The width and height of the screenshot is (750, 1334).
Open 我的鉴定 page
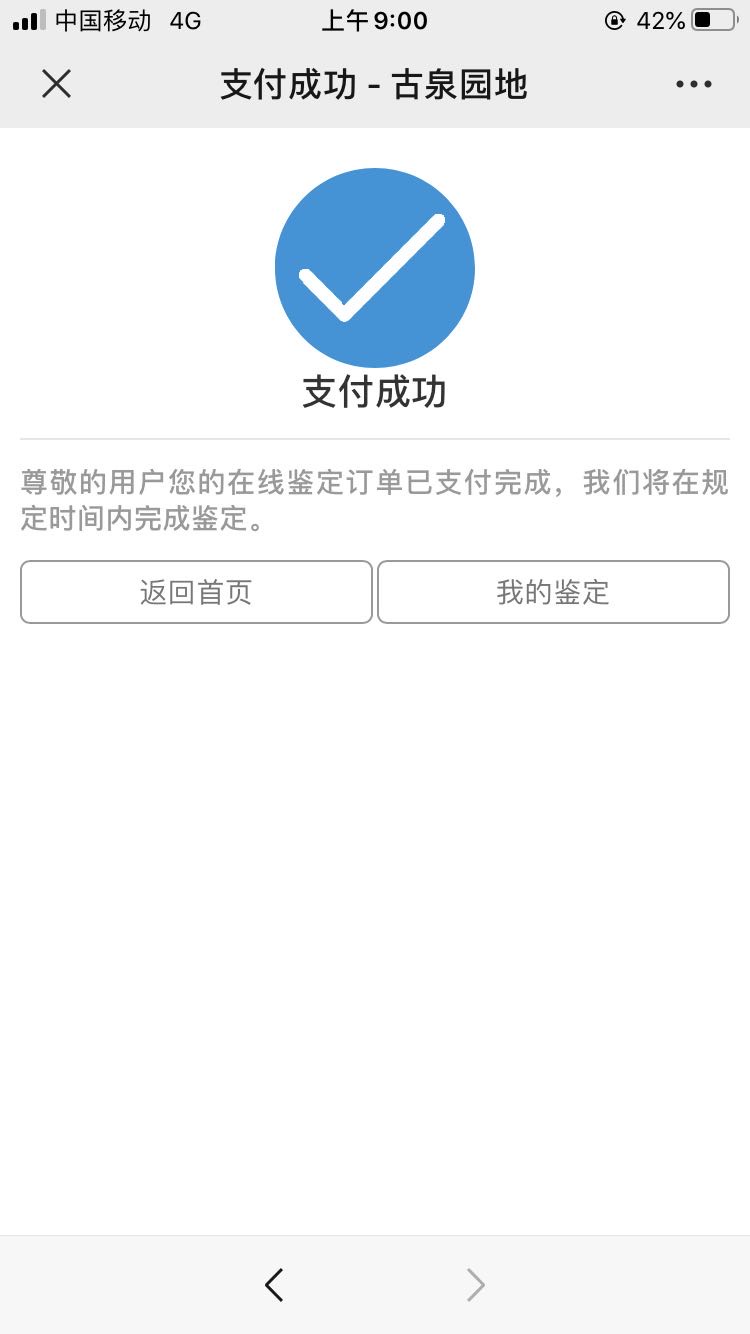(x=553, y=592)
